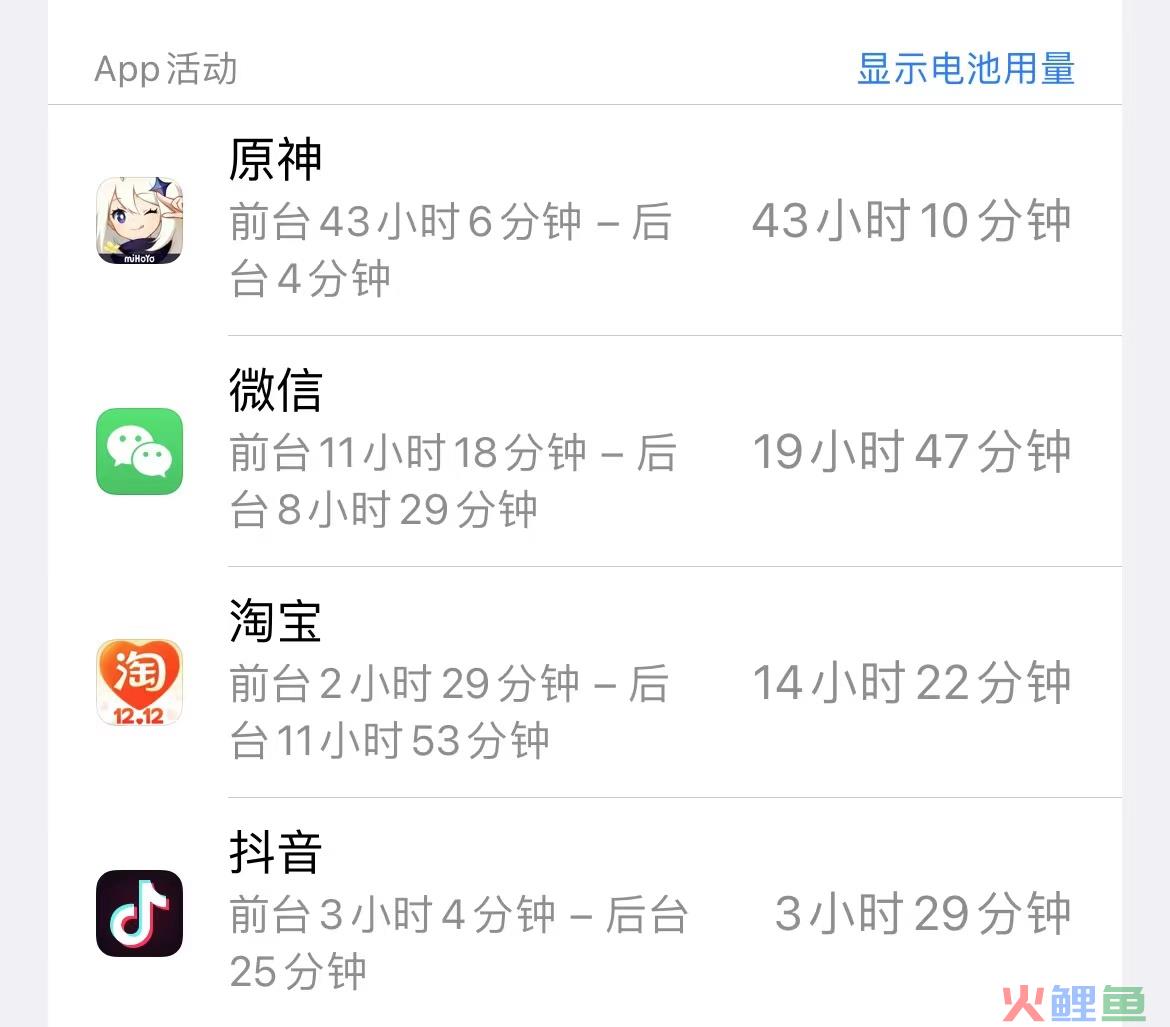
Task: Open the 抖音 activity row
Action: (584, 912)
